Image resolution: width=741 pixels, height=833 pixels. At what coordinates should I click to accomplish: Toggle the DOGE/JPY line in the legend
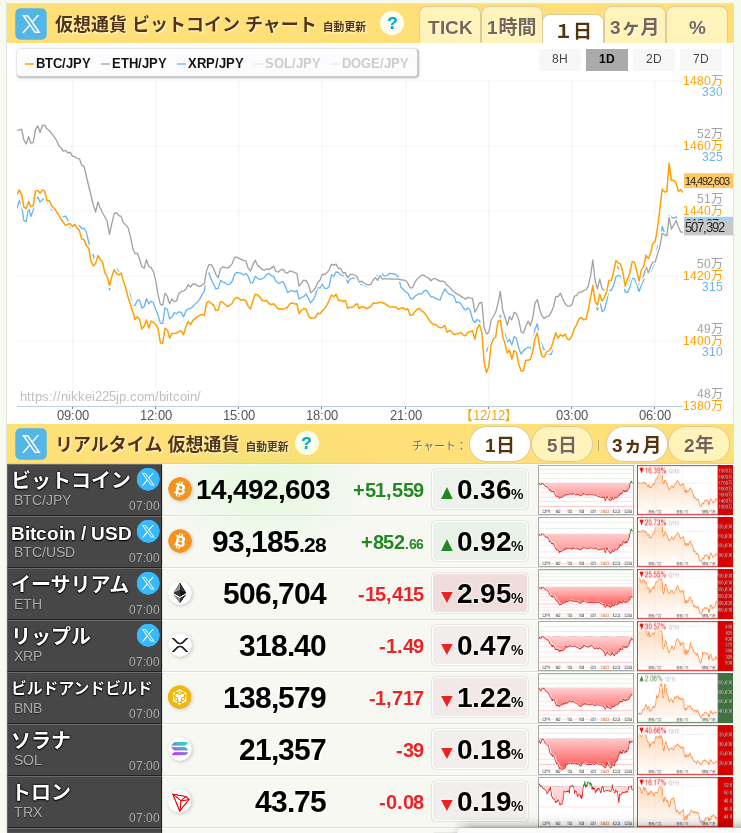(368, 63)
